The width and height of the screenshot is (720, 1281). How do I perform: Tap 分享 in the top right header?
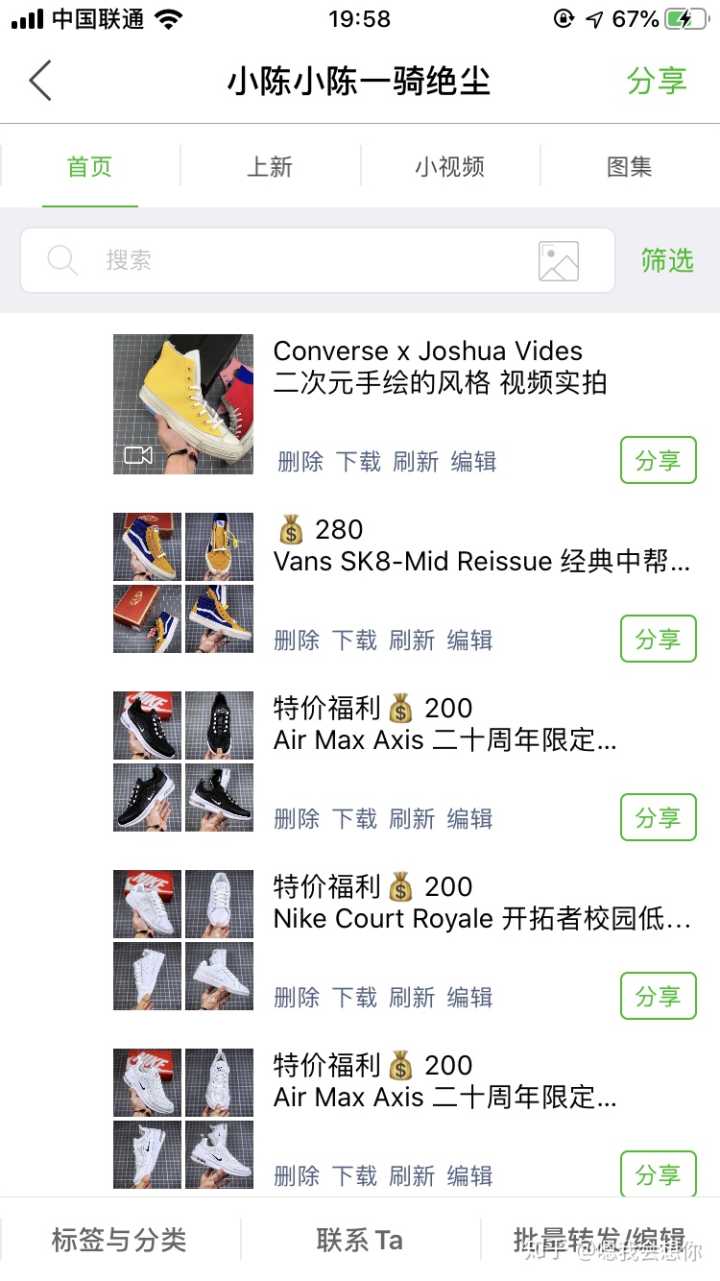point(656,81)
